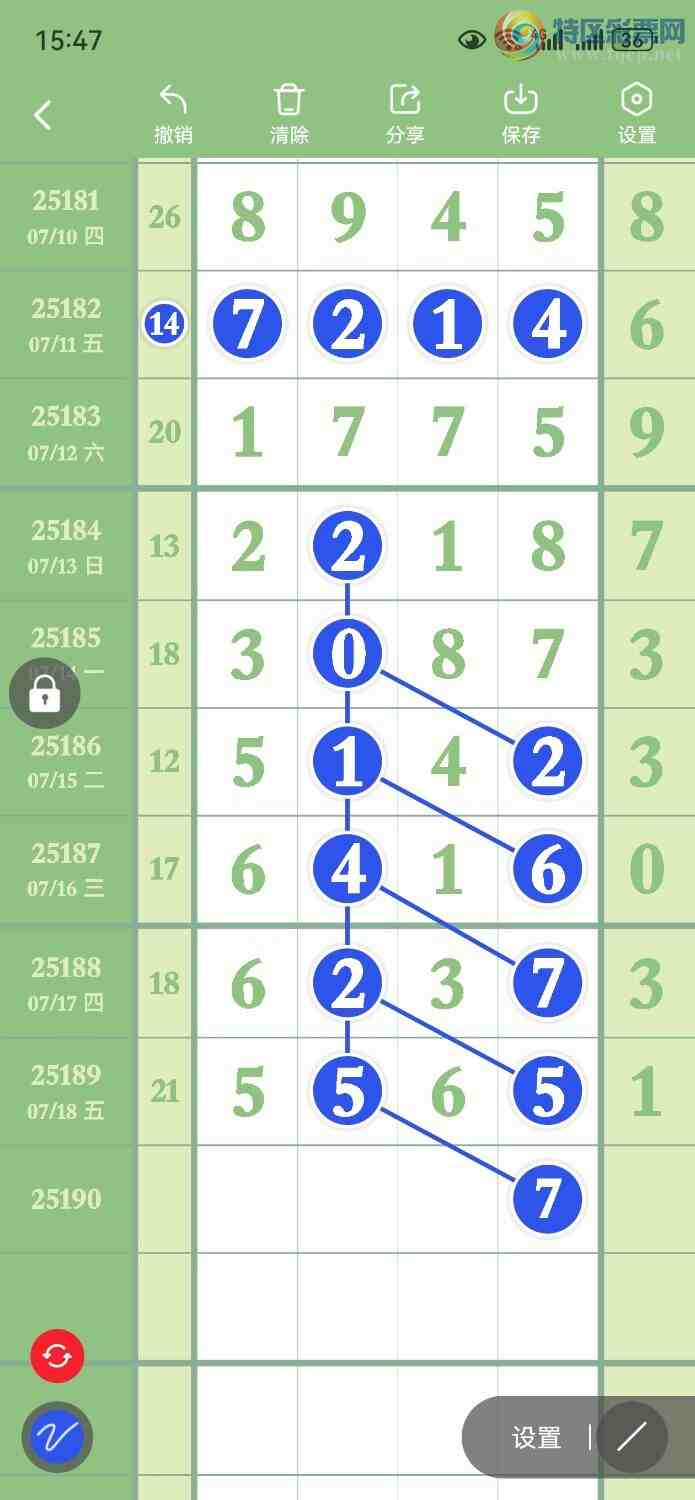Undo last action with 撤销
Viewport: 695px width, 1500px height.
173,115
